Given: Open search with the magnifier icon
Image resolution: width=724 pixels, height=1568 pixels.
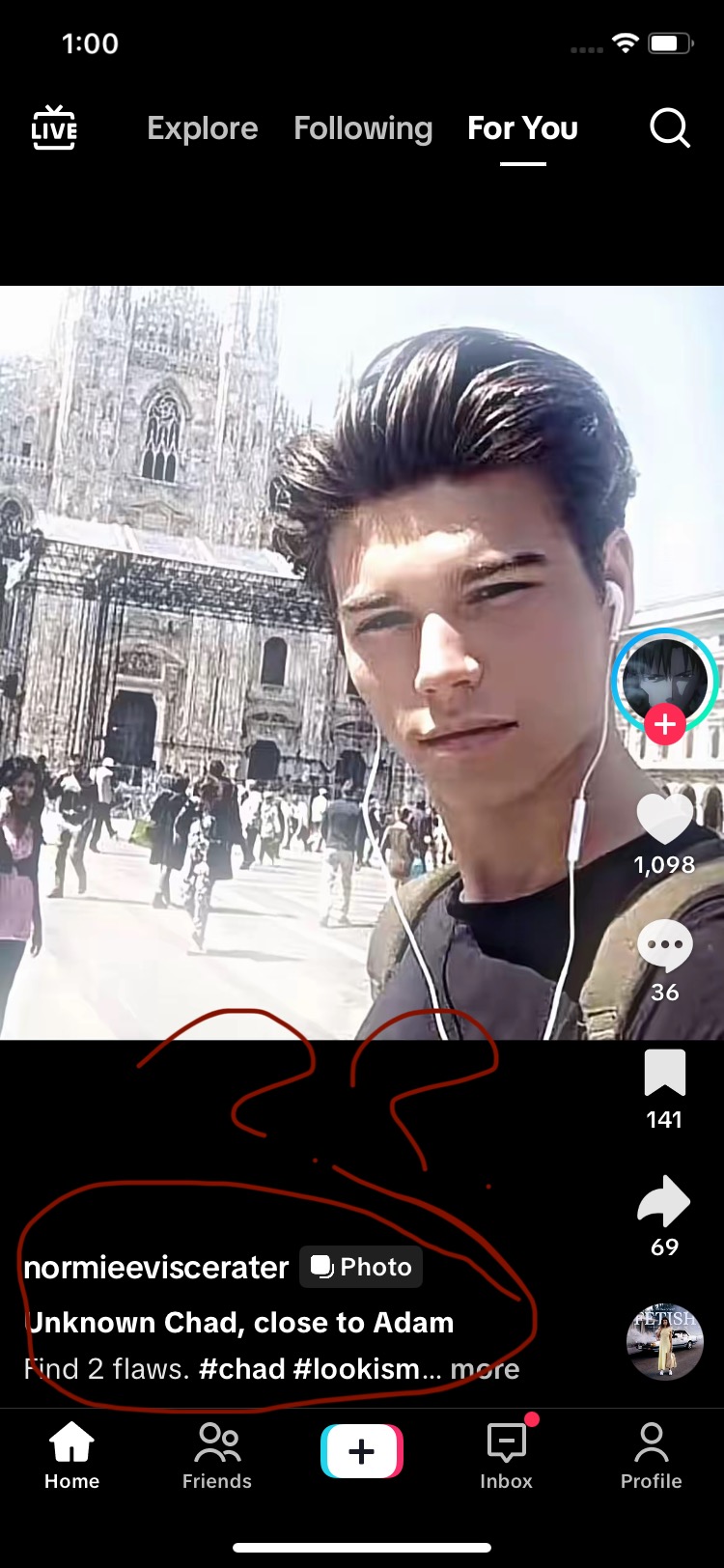Looking at the screenshot, I should pyautogui.click(x=669, y=127).
